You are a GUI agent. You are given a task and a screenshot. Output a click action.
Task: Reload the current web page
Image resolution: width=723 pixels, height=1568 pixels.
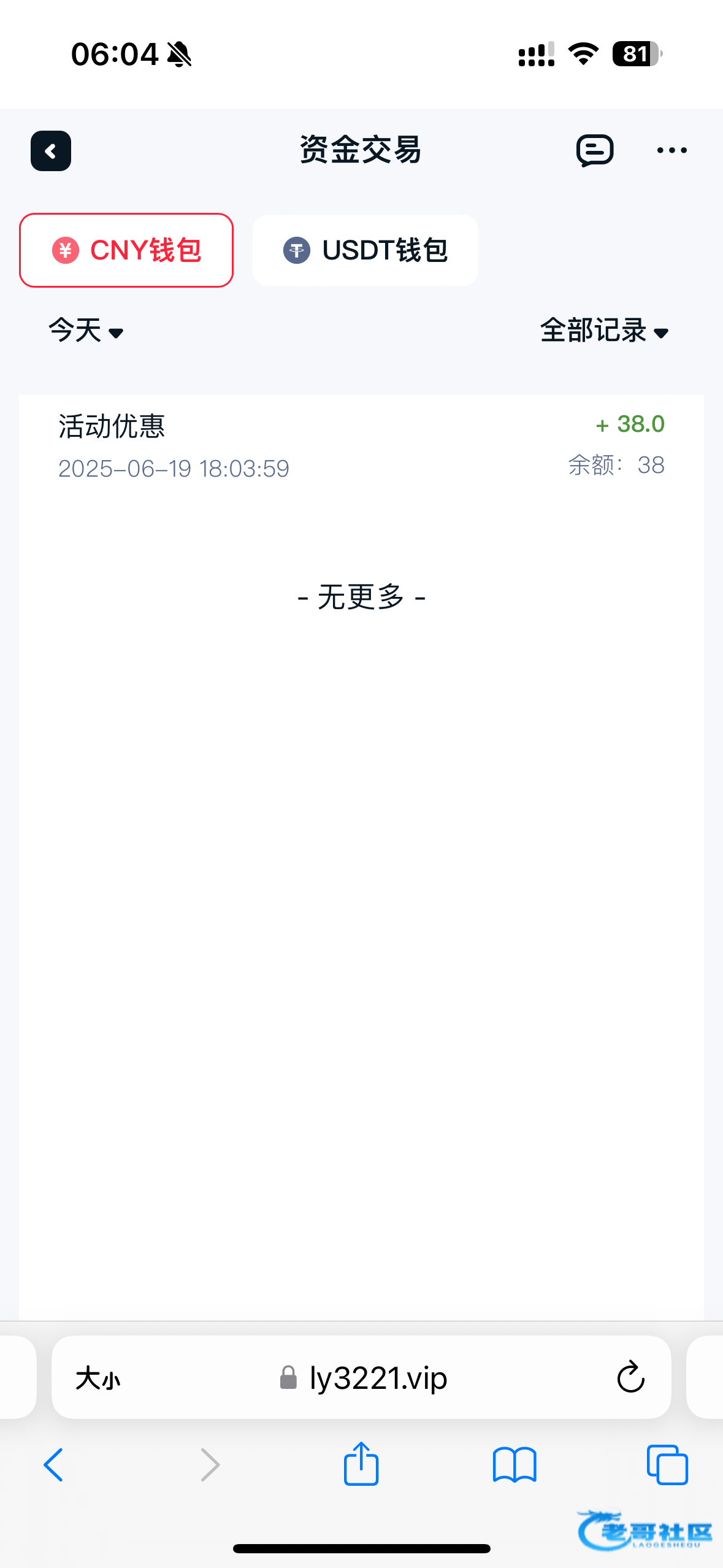click(630, 1378)
